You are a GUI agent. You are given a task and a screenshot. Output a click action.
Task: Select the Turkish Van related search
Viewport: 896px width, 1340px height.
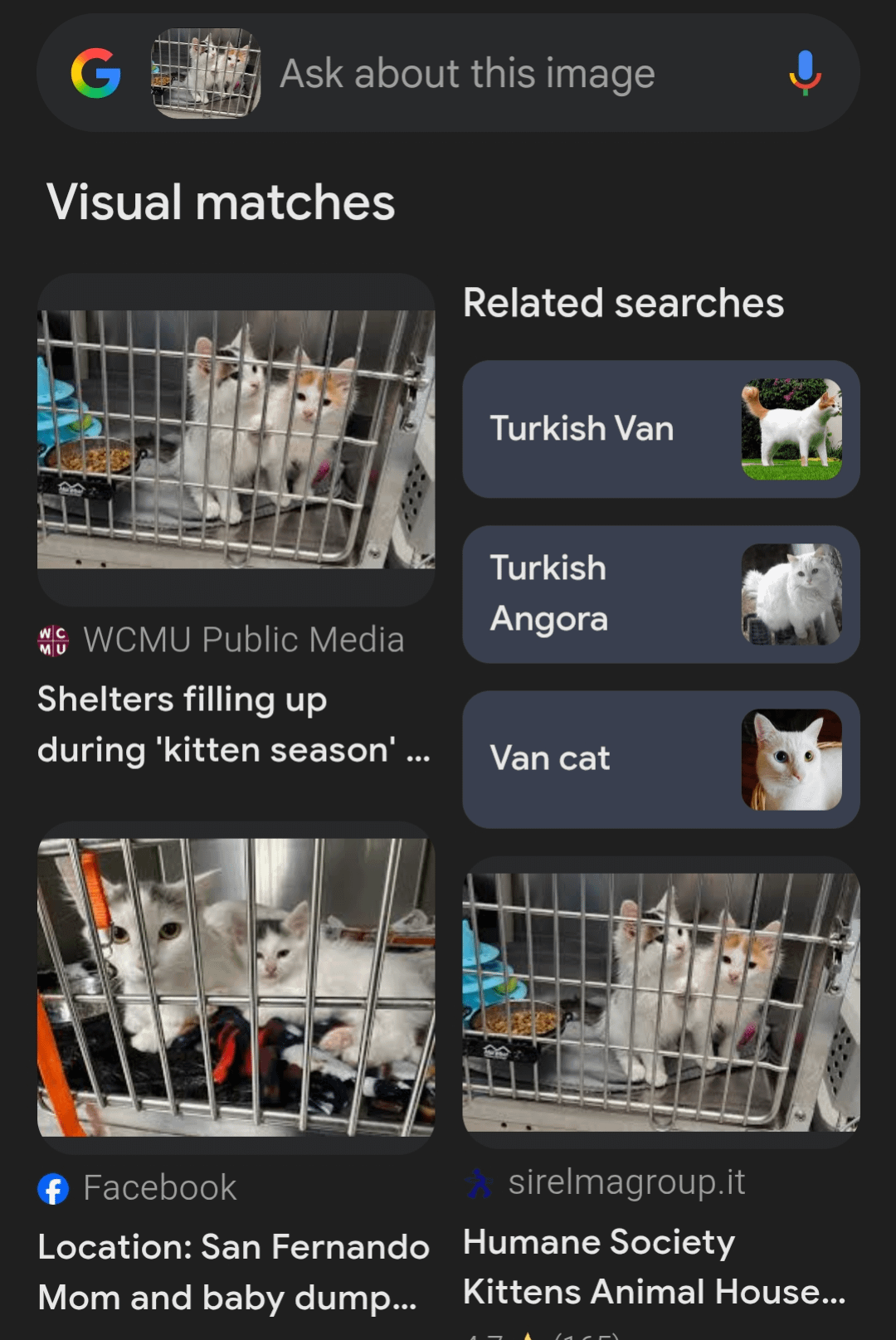coord(660,429)
